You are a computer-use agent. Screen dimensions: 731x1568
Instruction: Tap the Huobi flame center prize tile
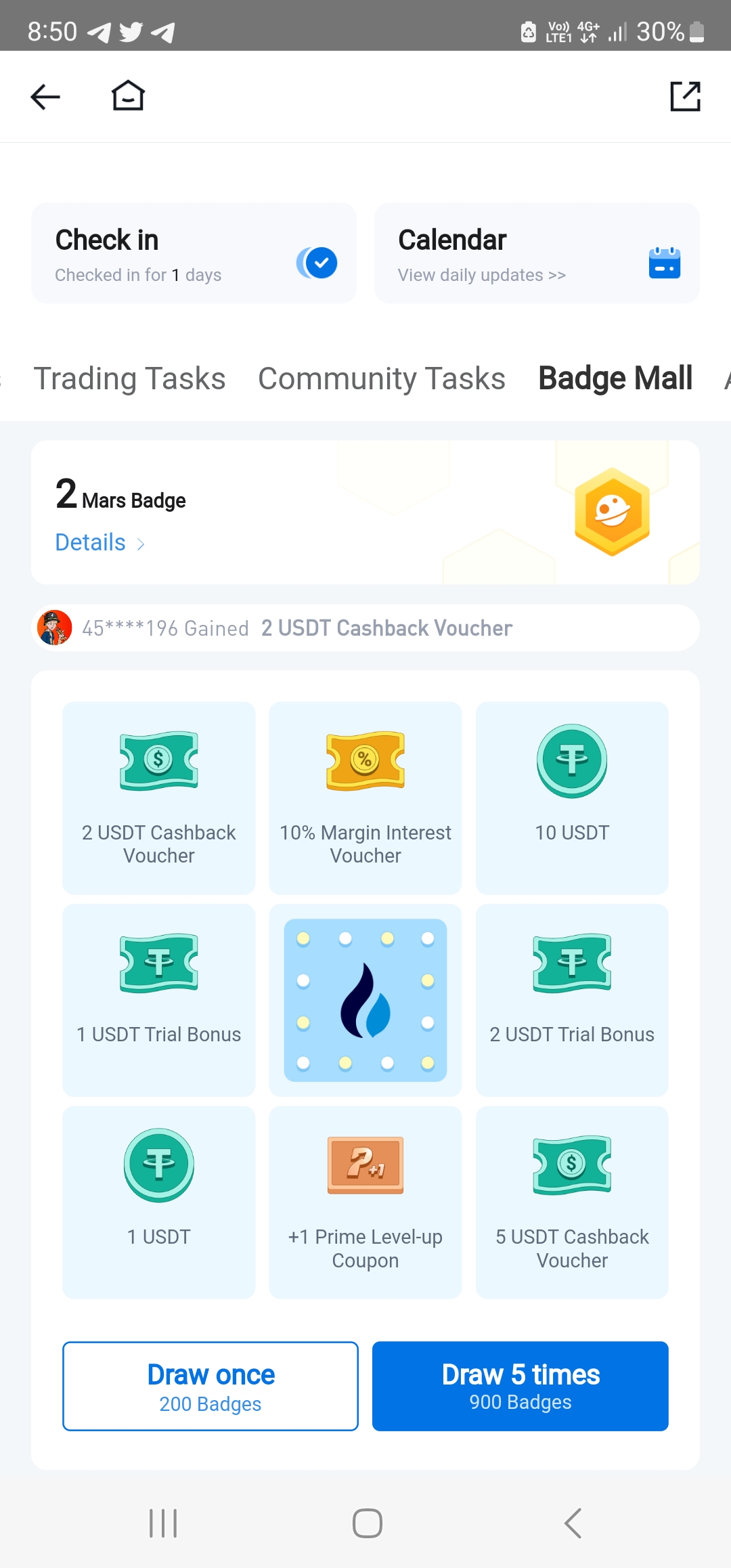(365, 1001)
